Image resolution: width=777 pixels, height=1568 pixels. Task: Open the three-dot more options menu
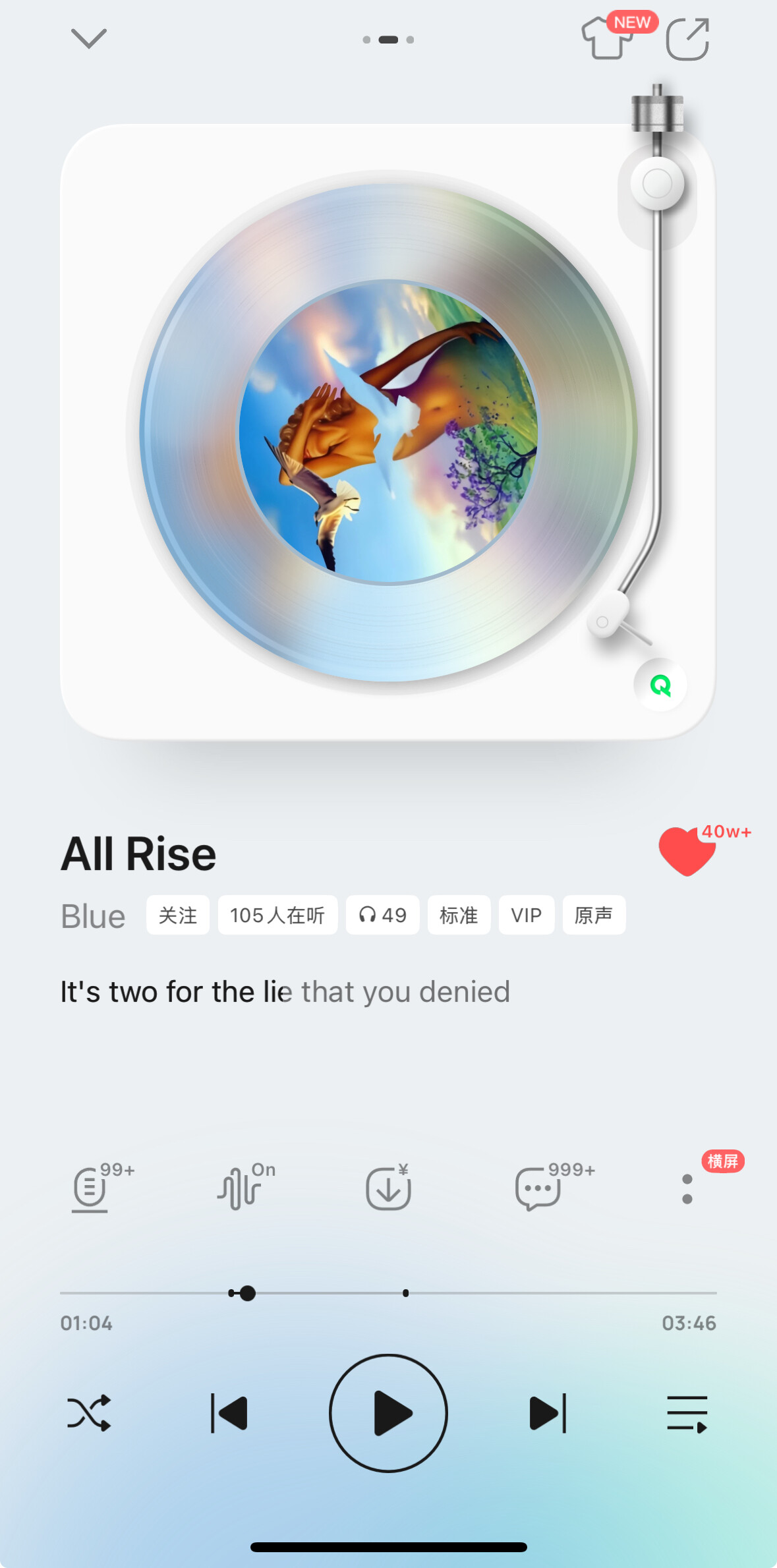(687, 1188)
